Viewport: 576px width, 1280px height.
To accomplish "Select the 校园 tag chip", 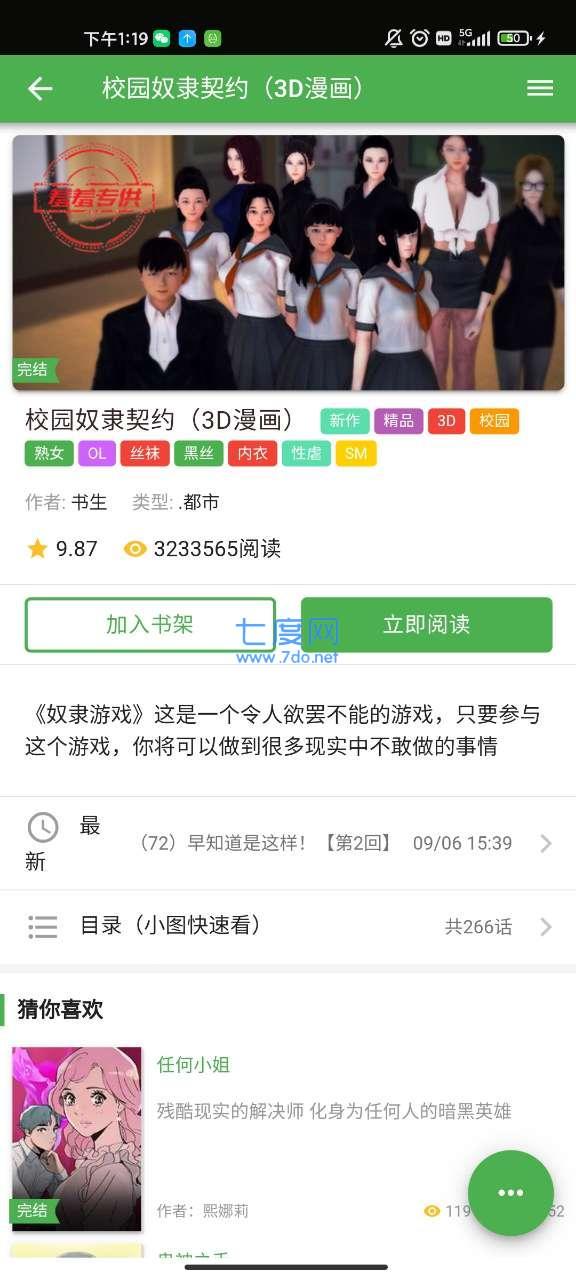I will coord(495,421).
